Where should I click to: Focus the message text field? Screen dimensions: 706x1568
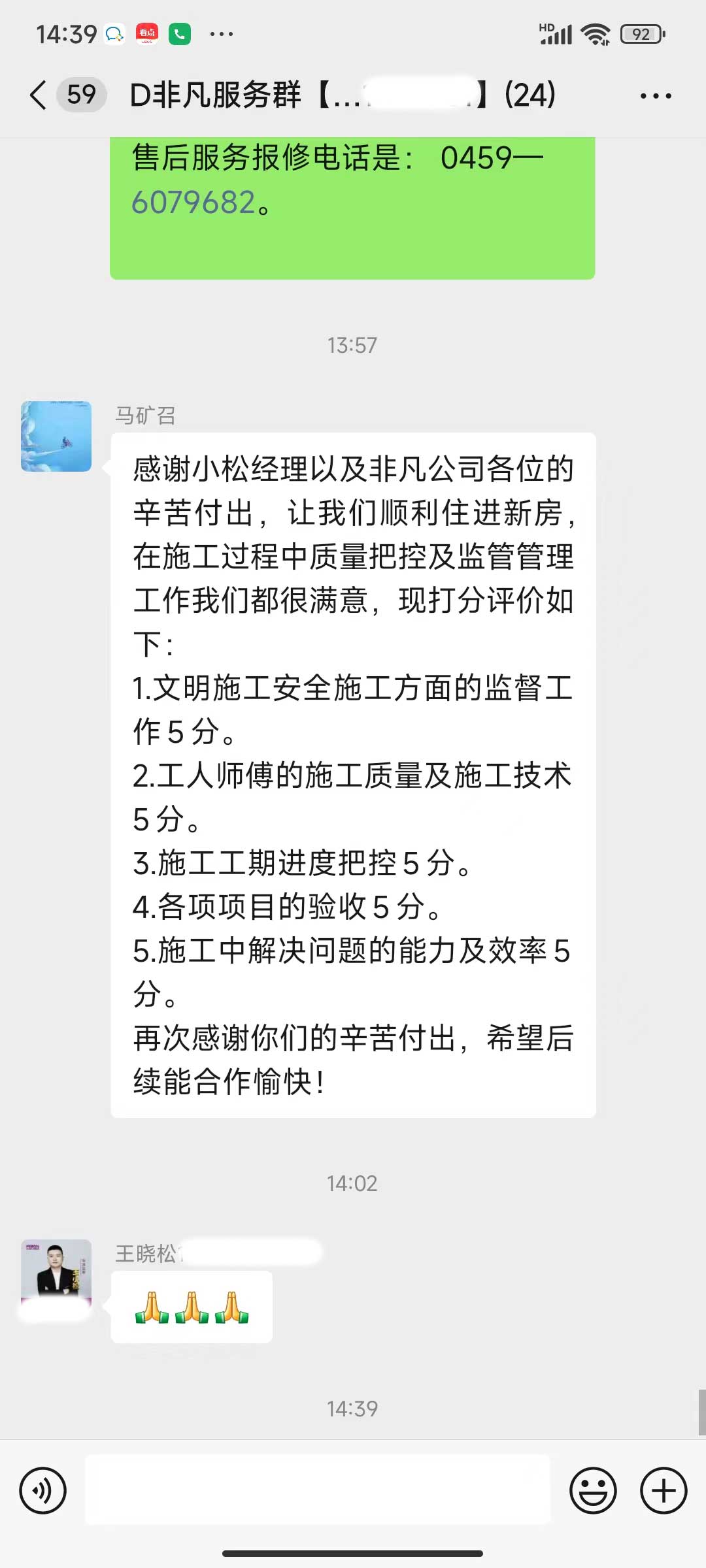318,1490
